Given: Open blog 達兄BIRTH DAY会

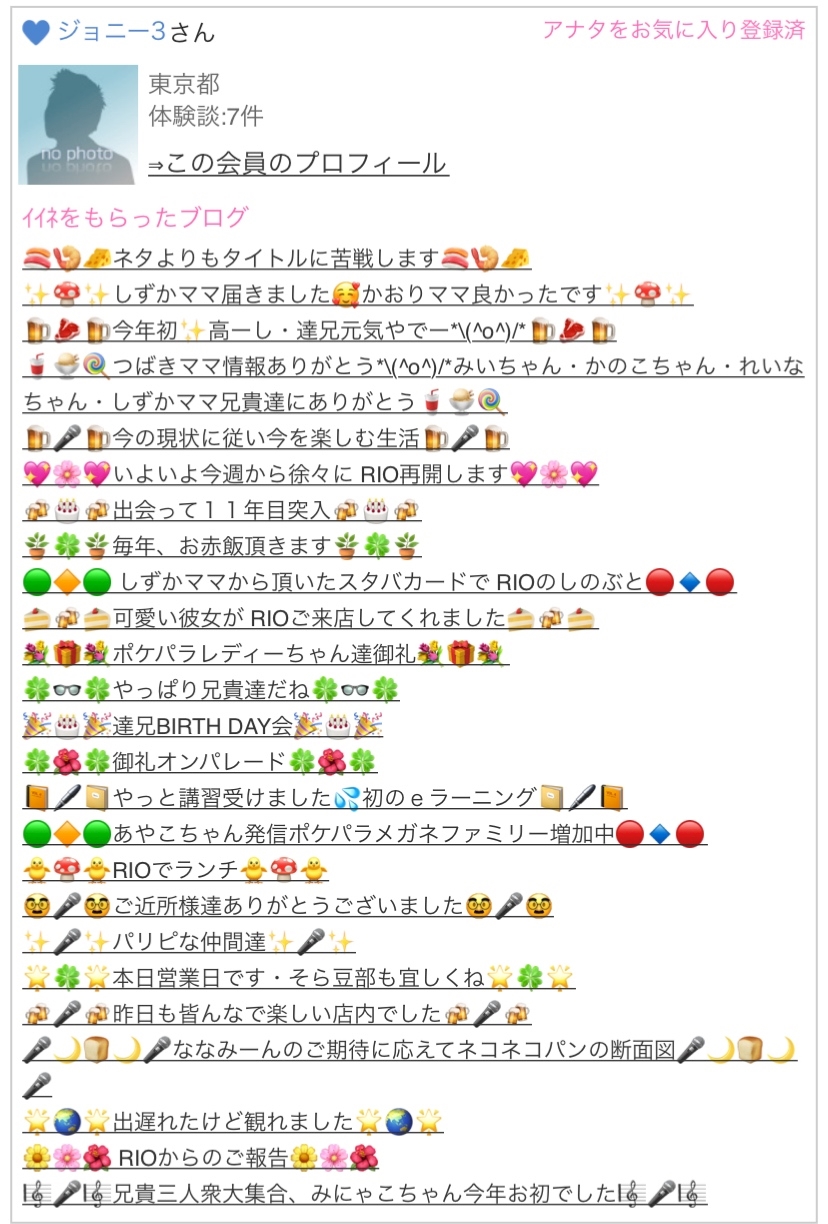Looking at the screenshot, I should click(203, 726).
